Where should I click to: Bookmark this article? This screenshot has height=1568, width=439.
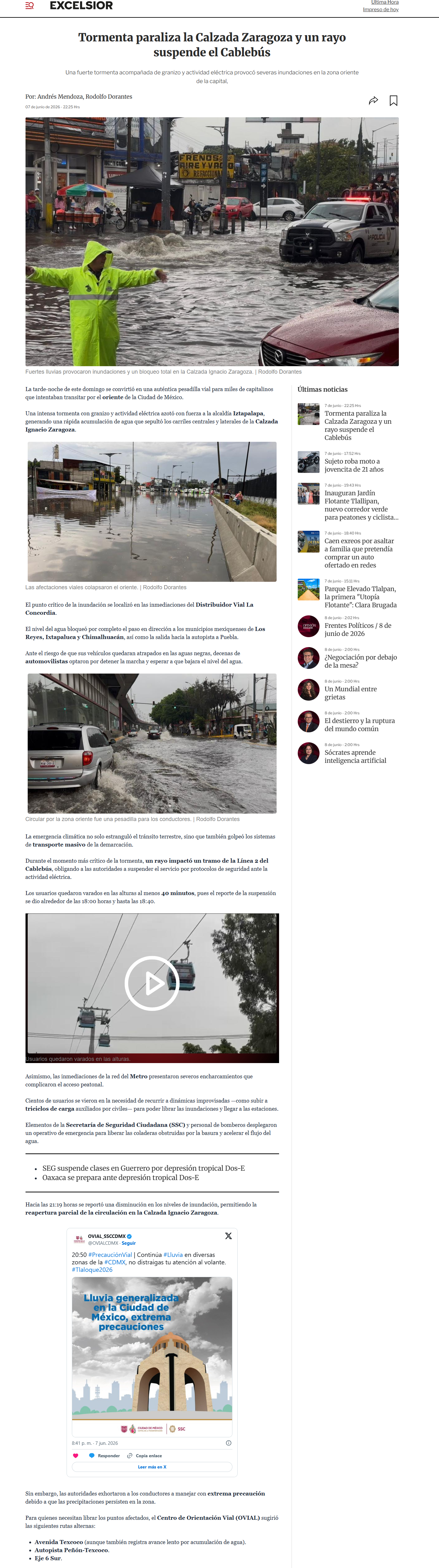393,100
